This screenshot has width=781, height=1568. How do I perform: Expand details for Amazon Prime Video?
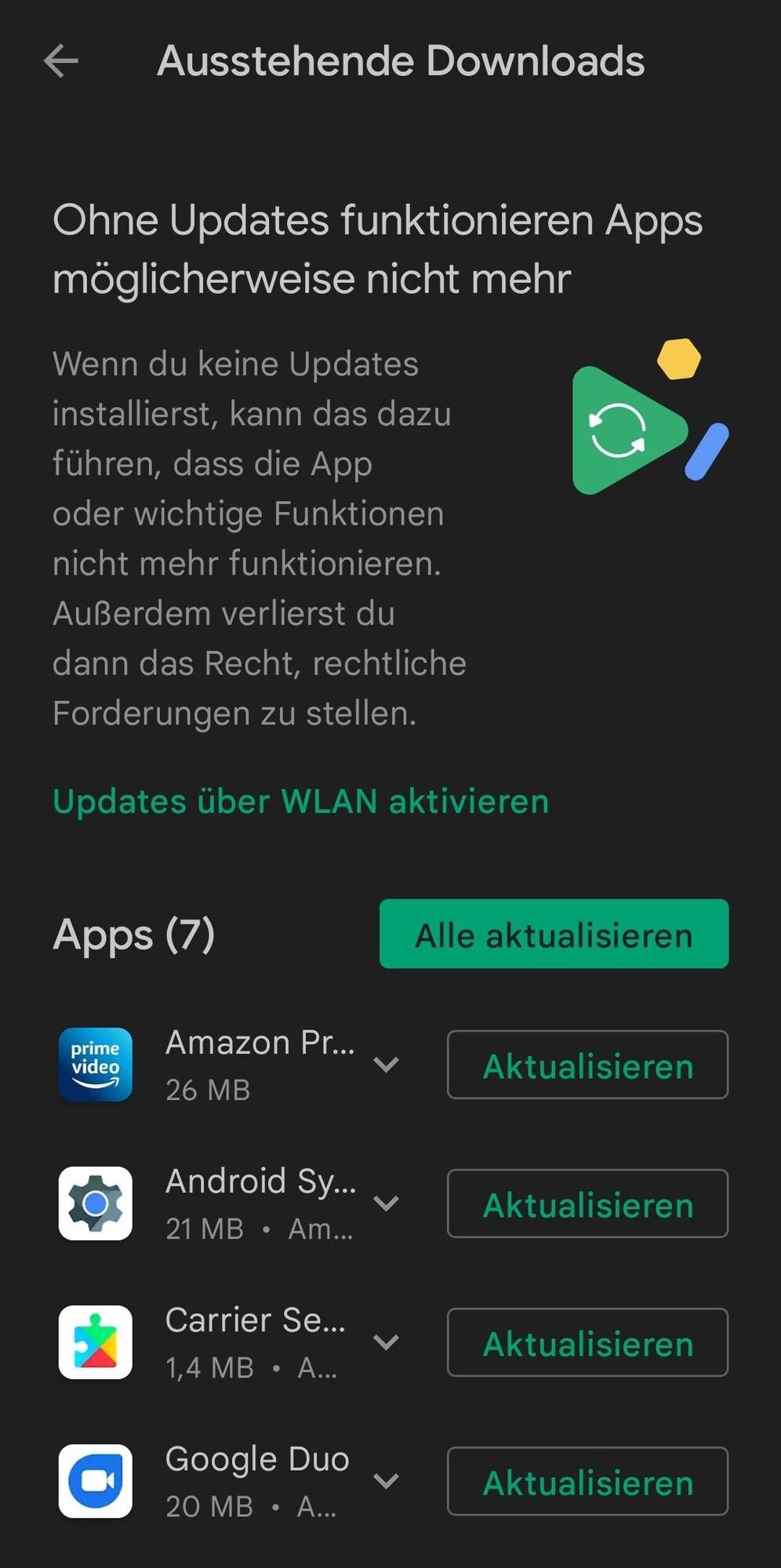pos(386,1065)
